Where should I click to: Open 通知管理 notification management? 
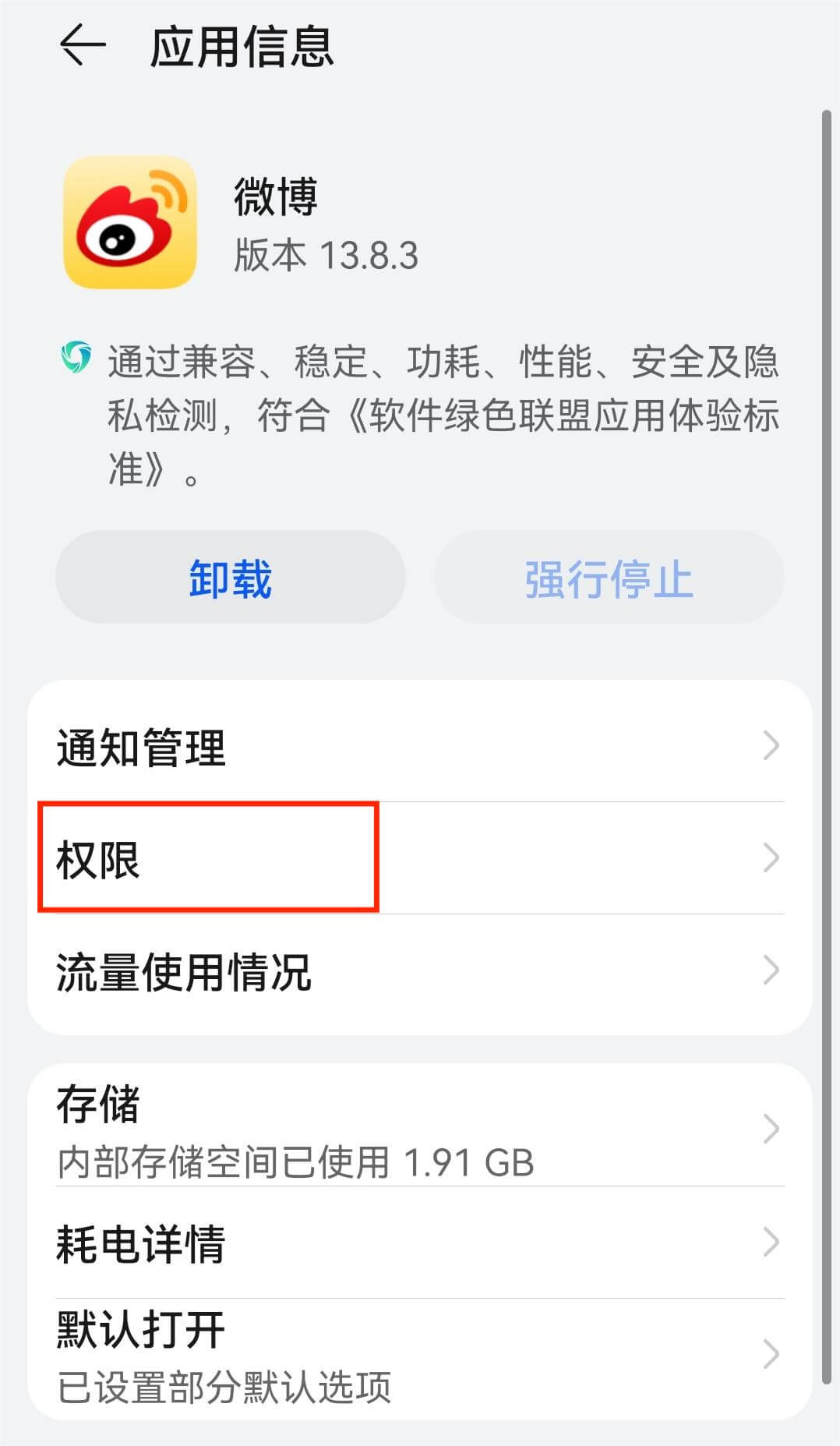(x=390, y=747)
